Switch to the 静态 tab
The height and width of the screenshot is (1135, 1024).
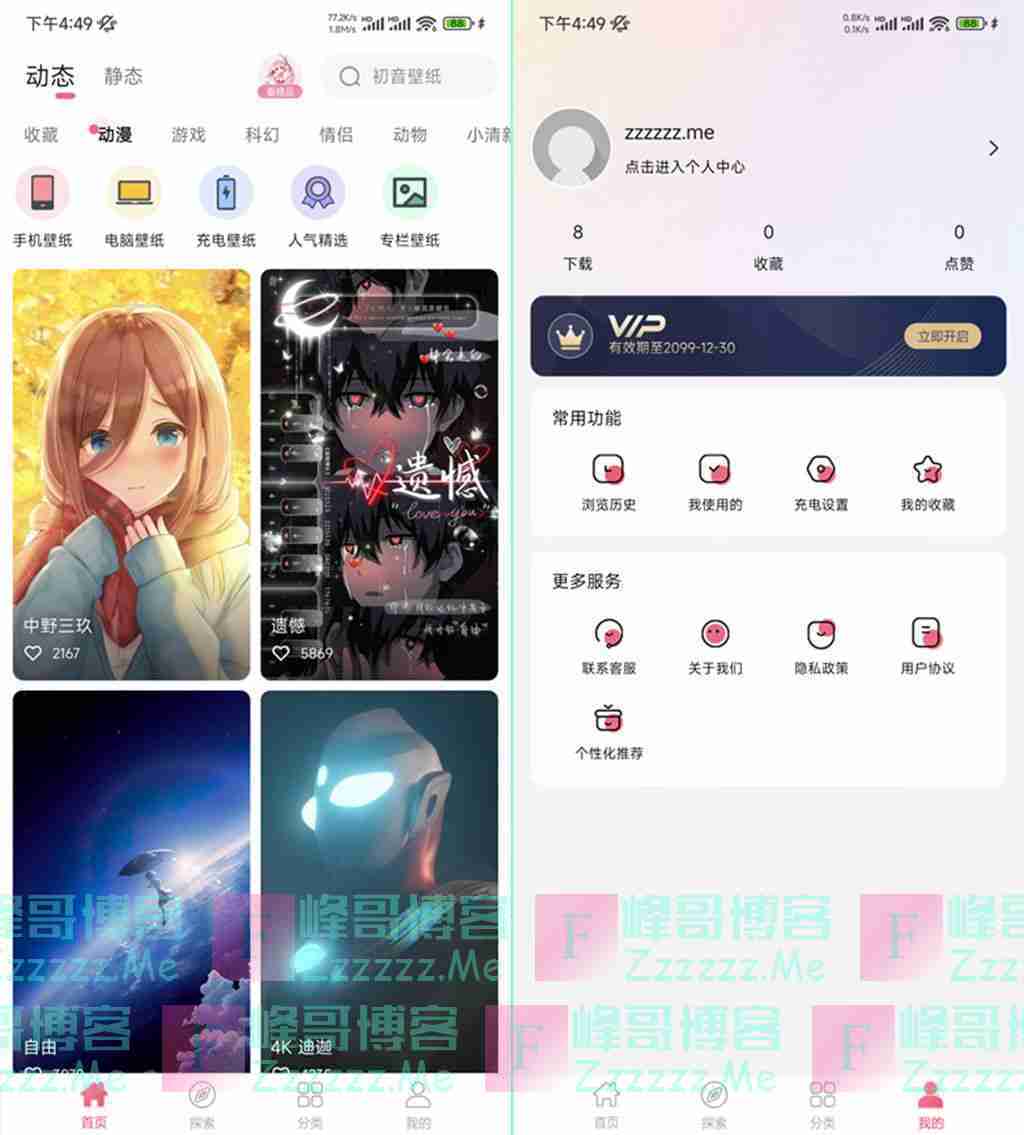pyautogui.click(x=123, y=76)
